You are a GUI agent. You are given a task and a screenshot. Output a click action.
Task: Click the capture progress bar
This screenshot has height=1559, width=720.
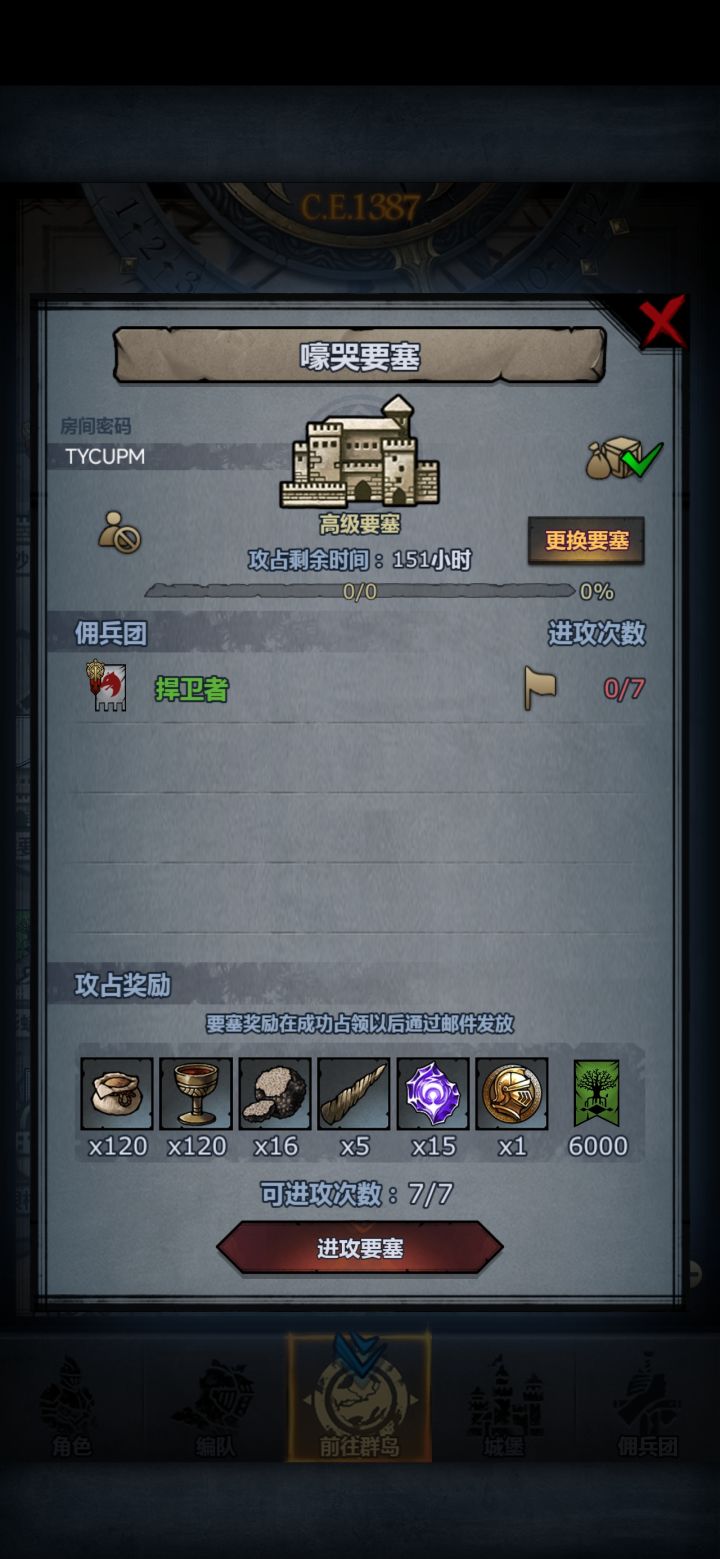[360, 590]
